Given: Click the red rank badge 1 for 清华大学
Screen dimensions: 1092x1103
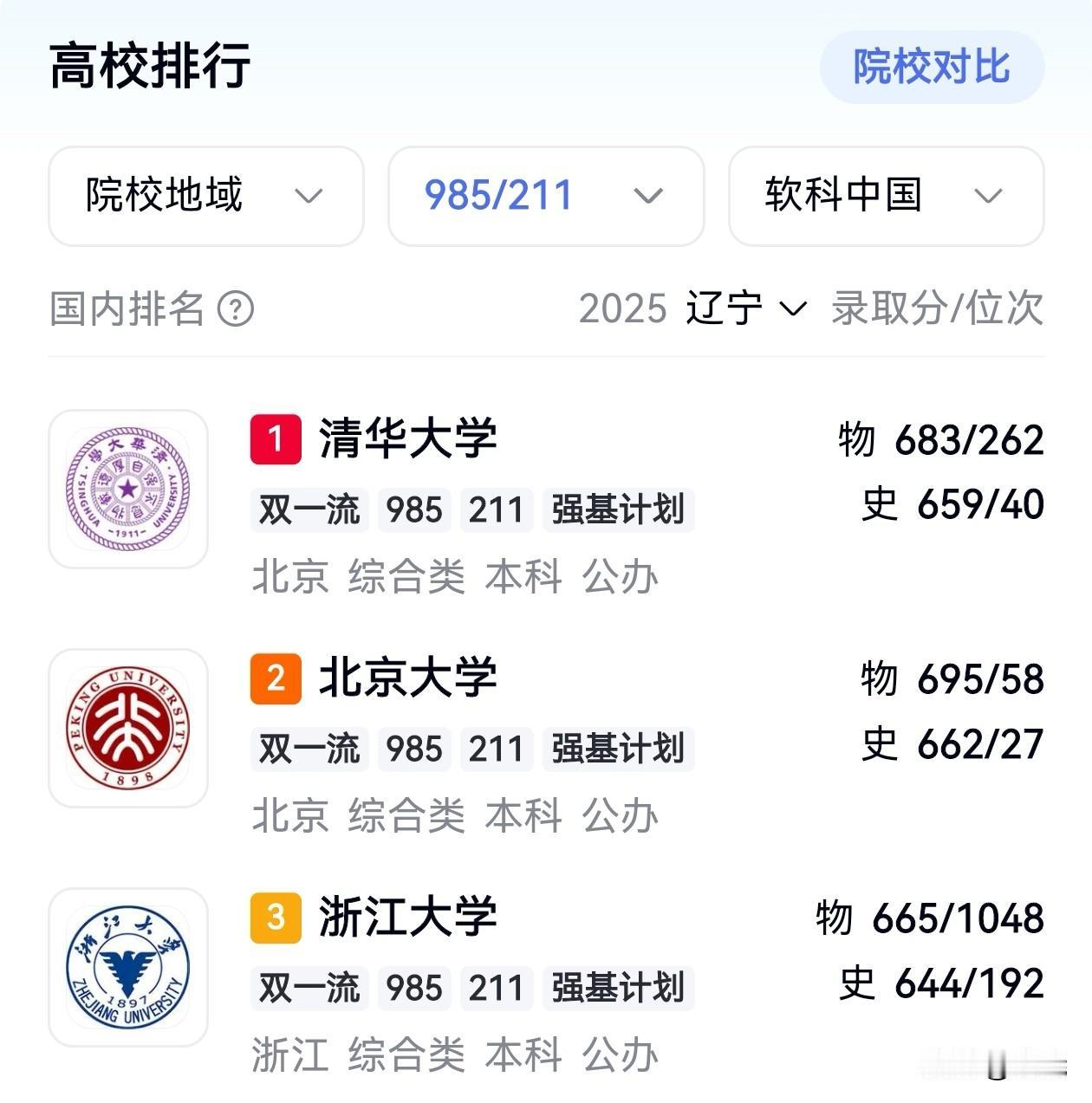Looking at the screenshot, I should tap(273, 438).
